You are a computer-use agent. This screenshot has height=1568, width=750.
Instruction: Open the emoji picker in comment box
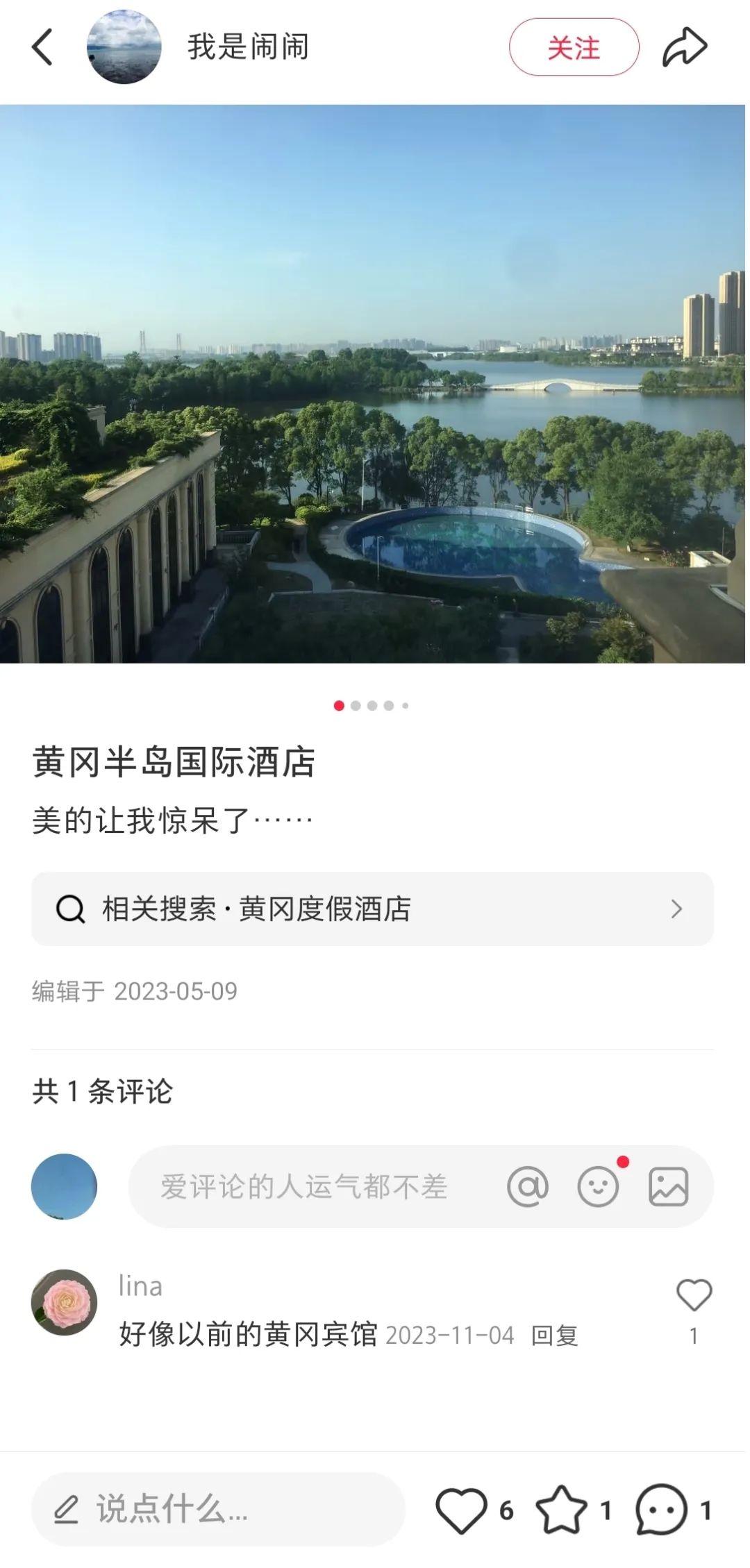pos(598,1187)
